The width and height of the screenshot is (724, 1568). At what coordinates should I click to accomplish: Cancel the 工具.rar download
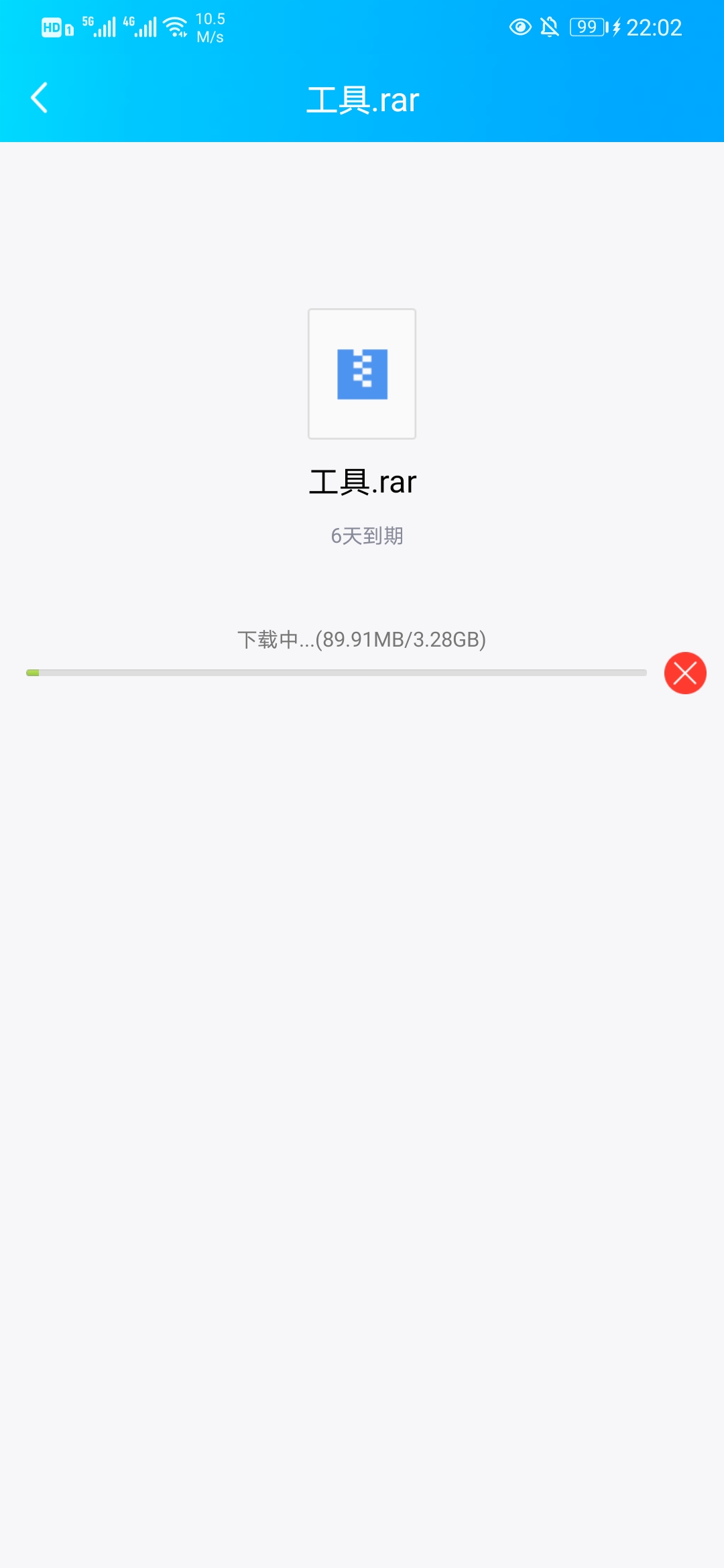tap(684, 673)
